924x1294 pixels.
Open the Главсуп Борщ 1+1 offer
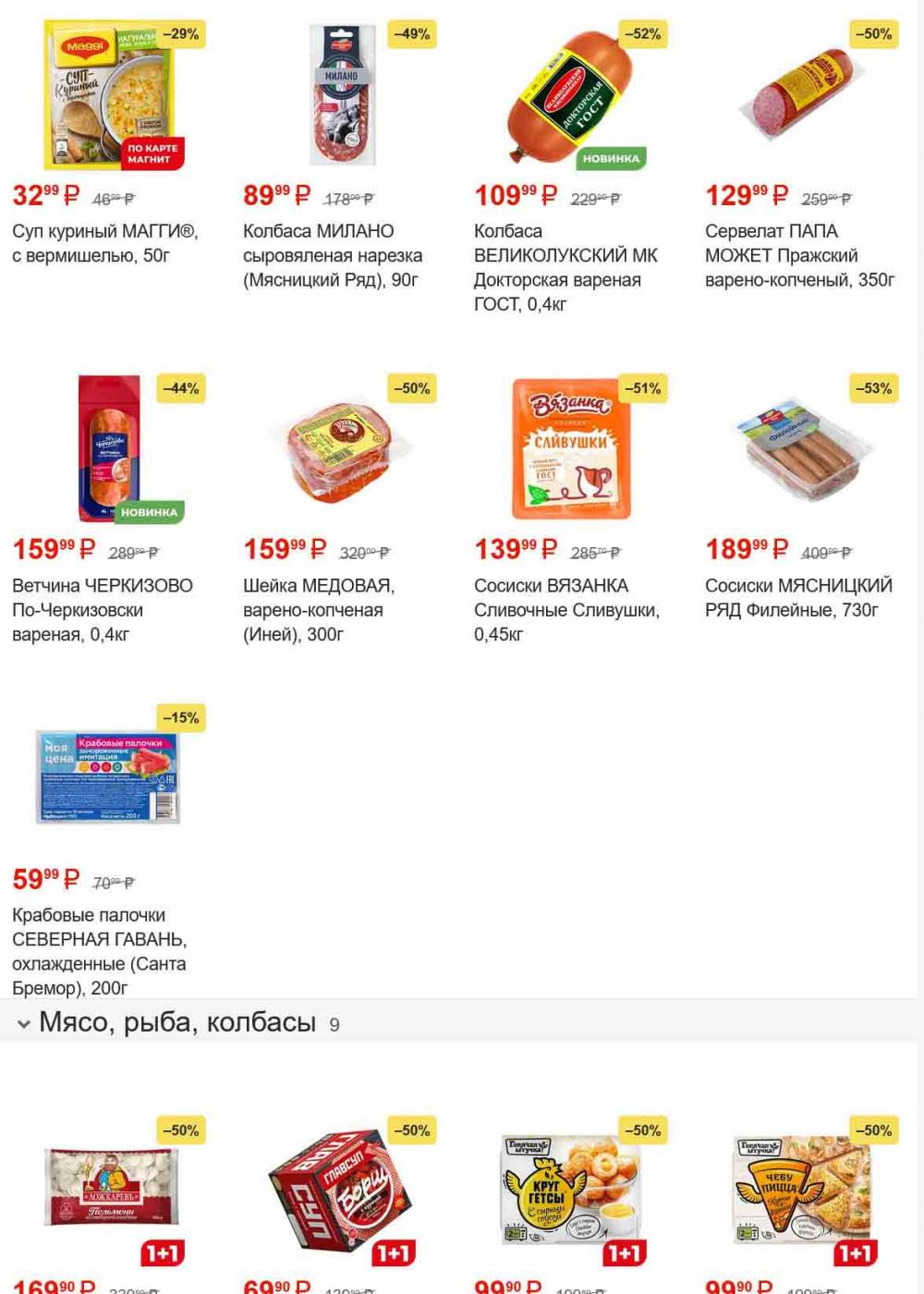(342, 1188)
